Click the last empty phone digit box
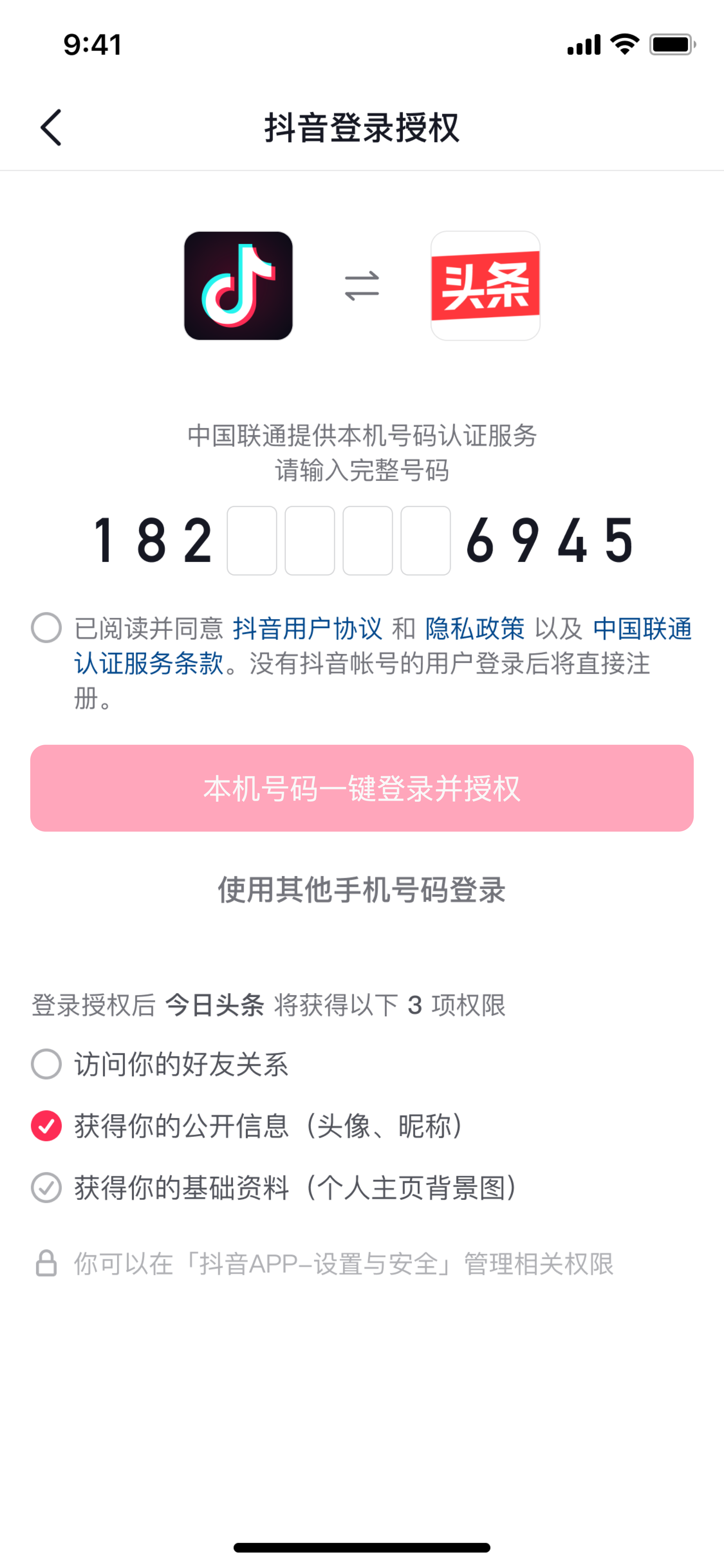Screen dimensions: 724x1568 click(x=426, y=540)
